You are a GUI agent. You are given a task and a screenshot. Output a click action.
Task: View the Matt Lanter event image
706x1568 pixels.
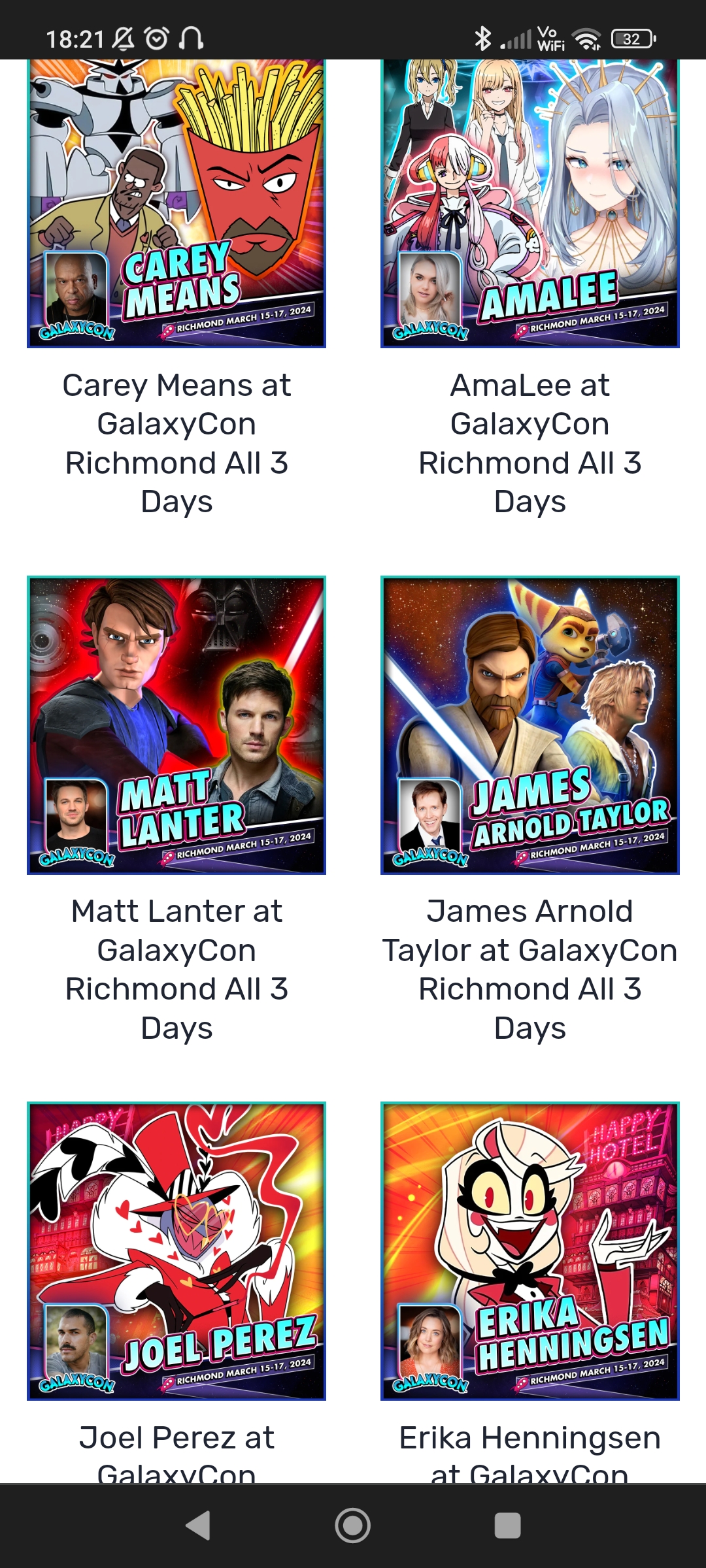coord(176,725)
